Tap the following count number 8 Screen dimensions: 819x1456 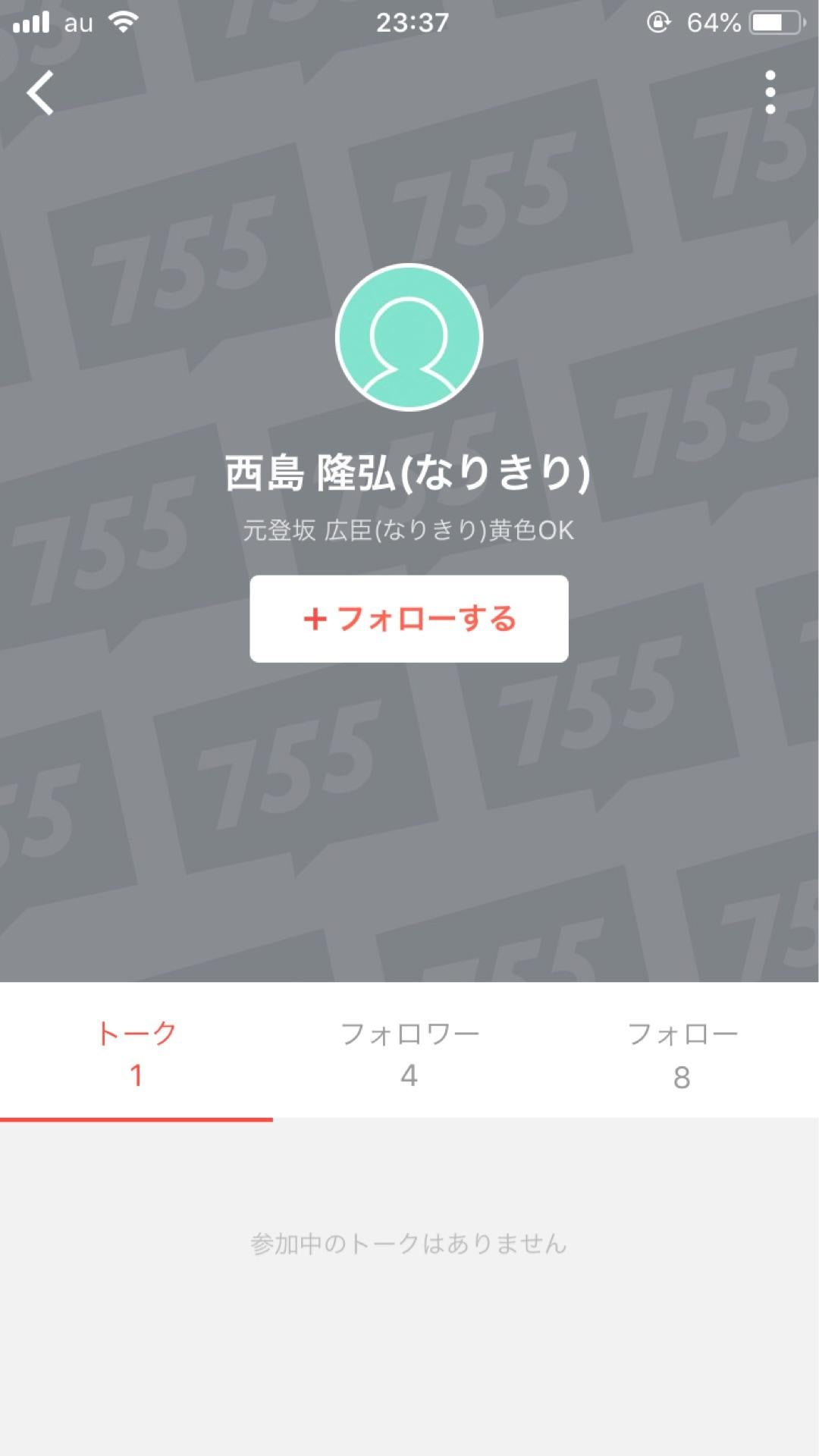click(682, 1076)
